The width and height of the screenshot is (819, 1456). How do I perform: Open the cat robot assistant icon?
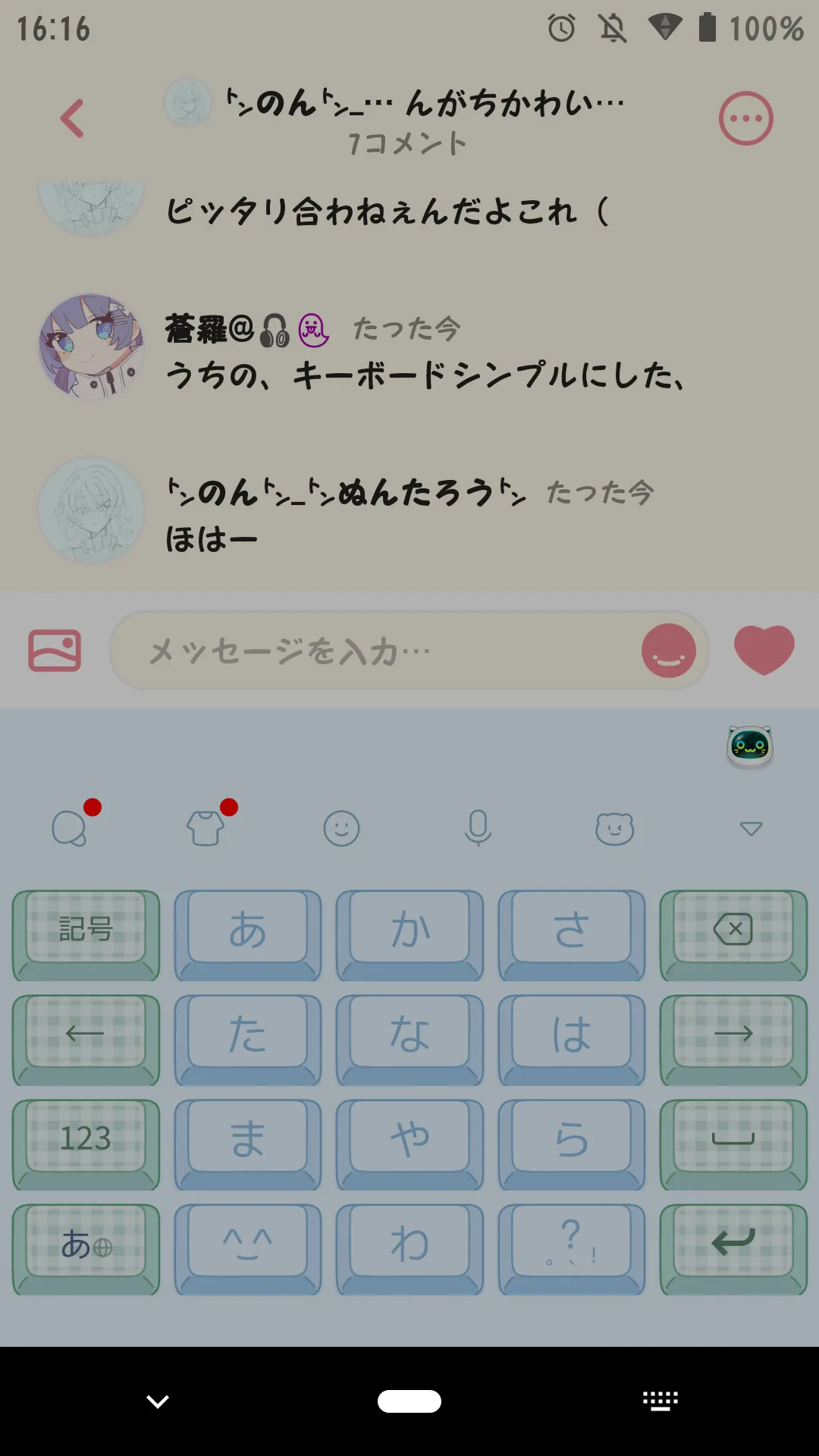coord(750,746)
